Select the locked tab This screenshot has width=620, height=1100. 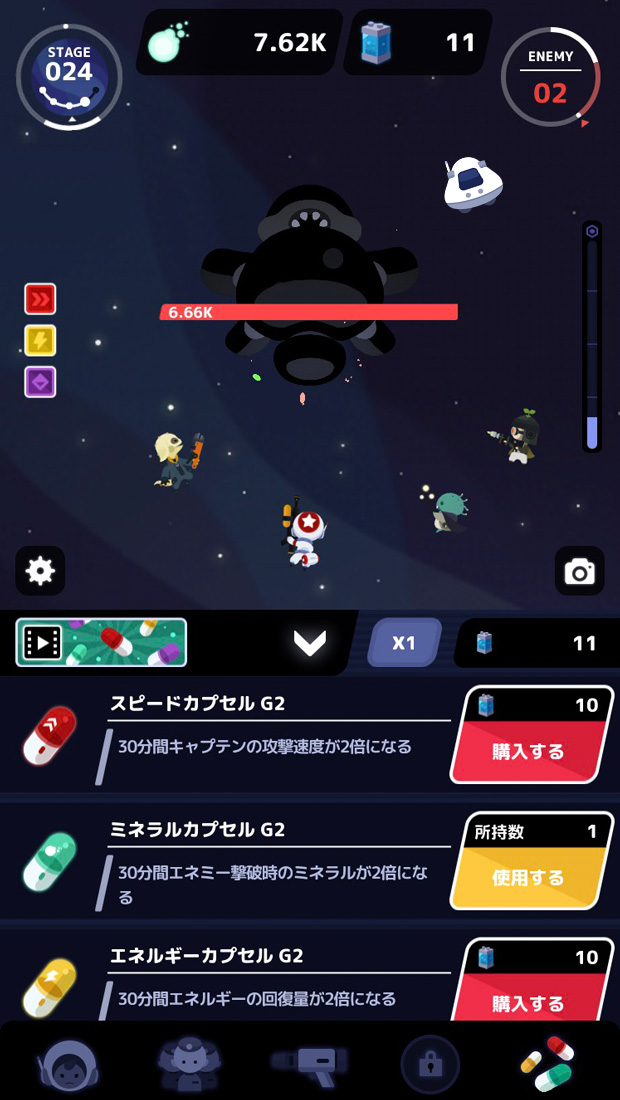[x=430, y=1064]
